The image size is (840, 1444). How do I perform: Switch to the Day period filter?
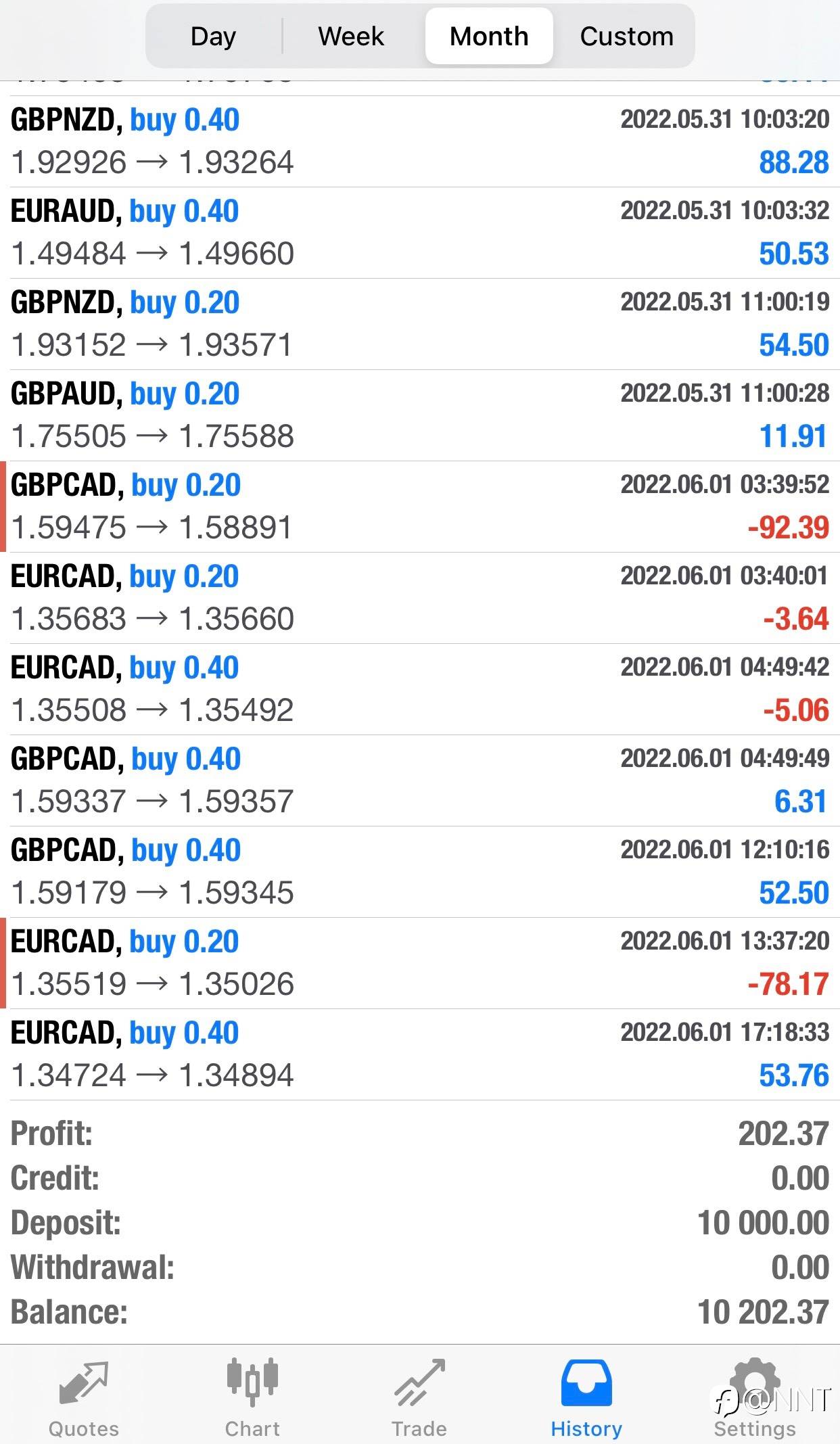tap(213, 37)
